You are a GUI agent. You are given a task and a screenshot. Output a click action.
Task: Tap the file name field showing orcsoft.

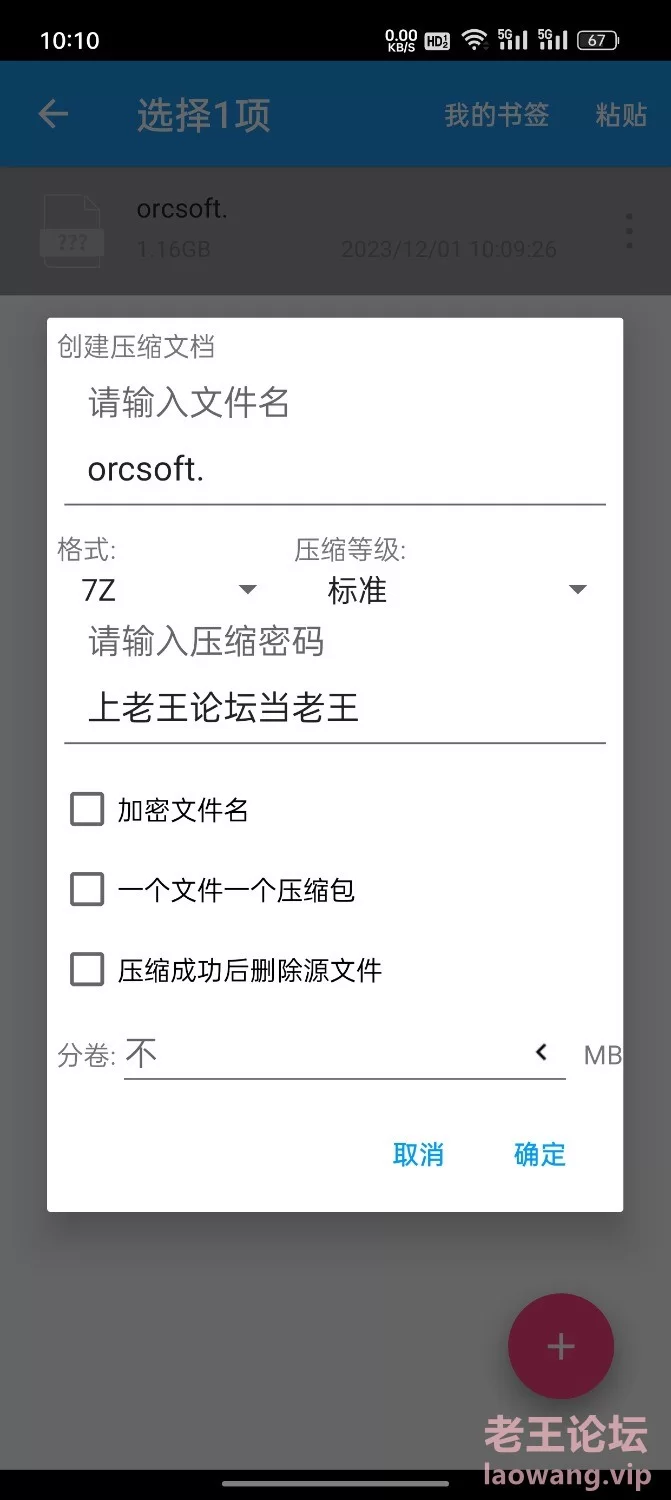point(335,469)
